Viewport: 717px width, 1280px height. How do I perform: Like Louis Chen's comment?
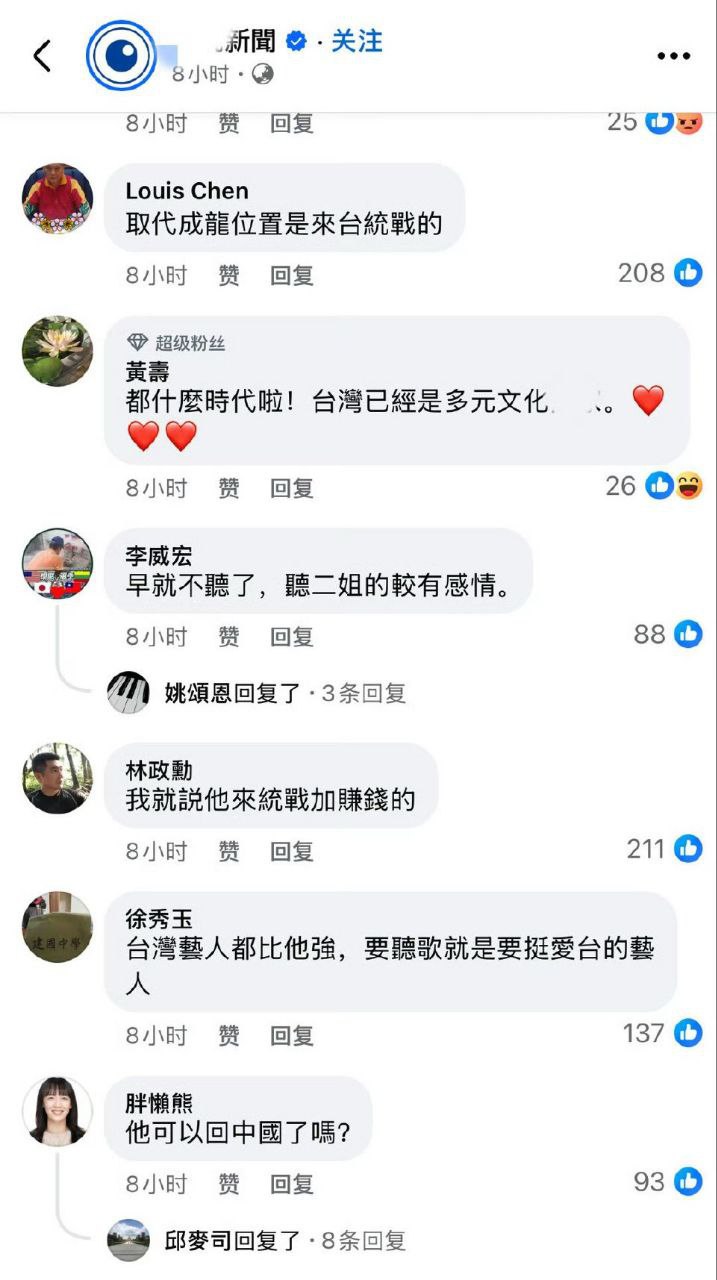point(229,275)
